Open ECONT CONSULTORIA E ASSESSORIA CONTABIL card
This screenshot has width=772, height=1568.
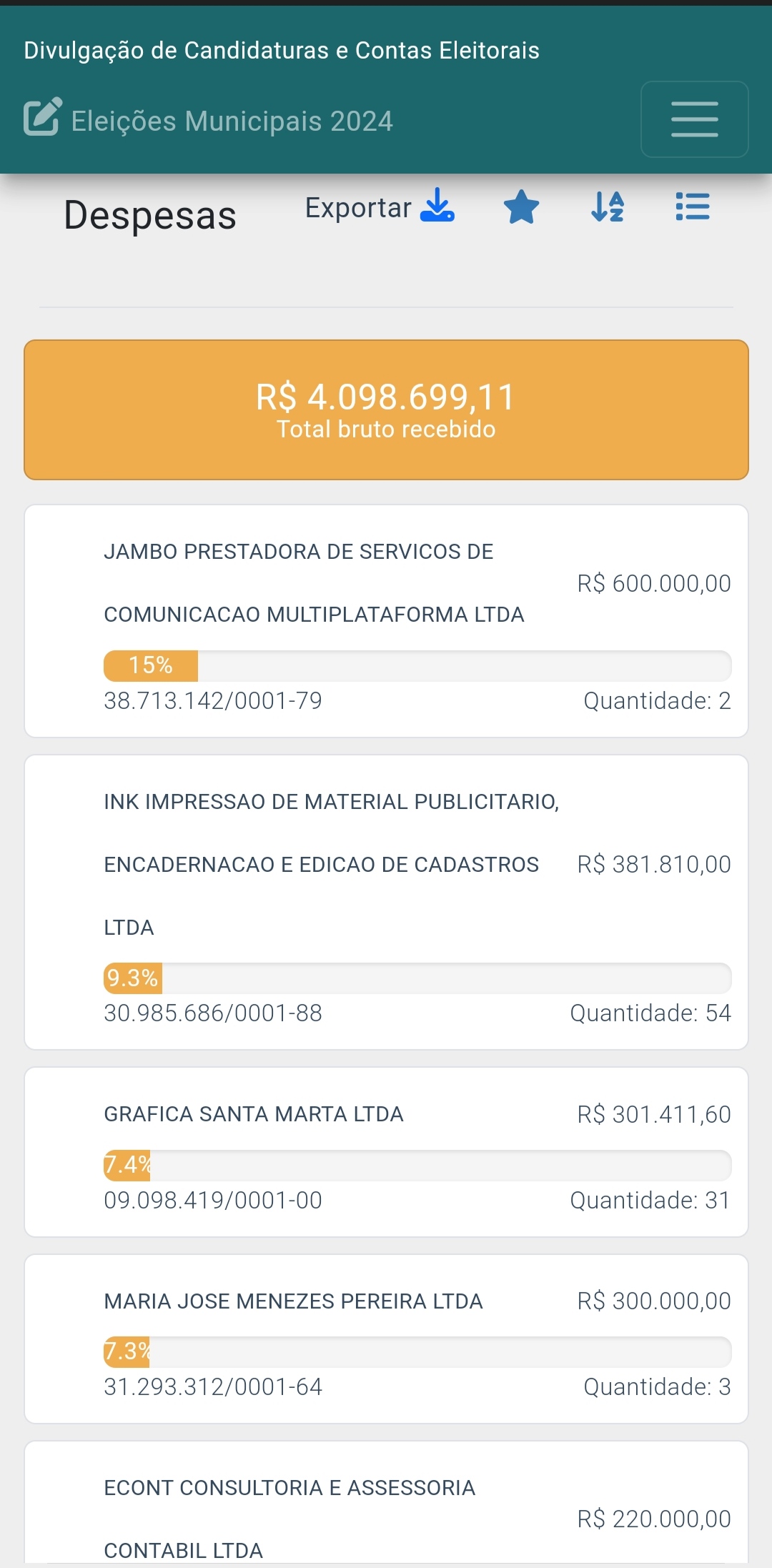click(x=386, y=1504)
